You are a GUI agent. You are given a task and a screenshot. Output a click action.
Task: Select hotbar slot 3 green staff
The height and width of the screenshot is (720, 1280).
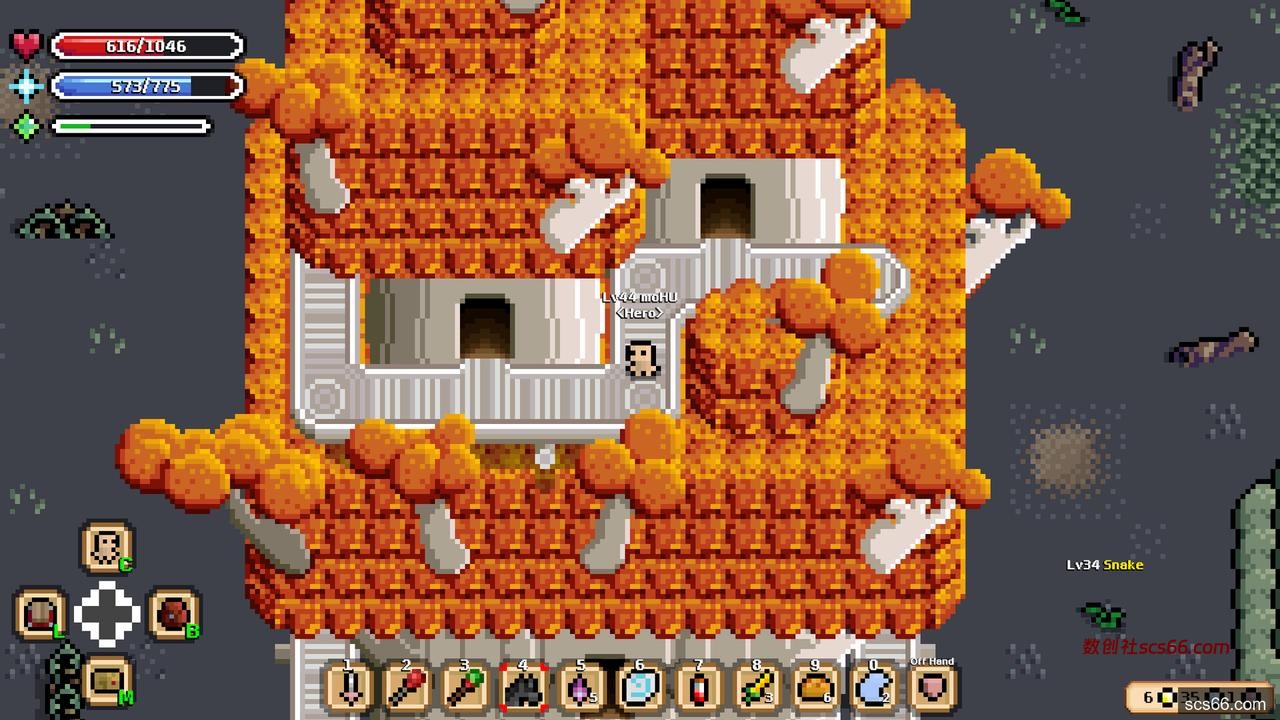coord(465,688)
